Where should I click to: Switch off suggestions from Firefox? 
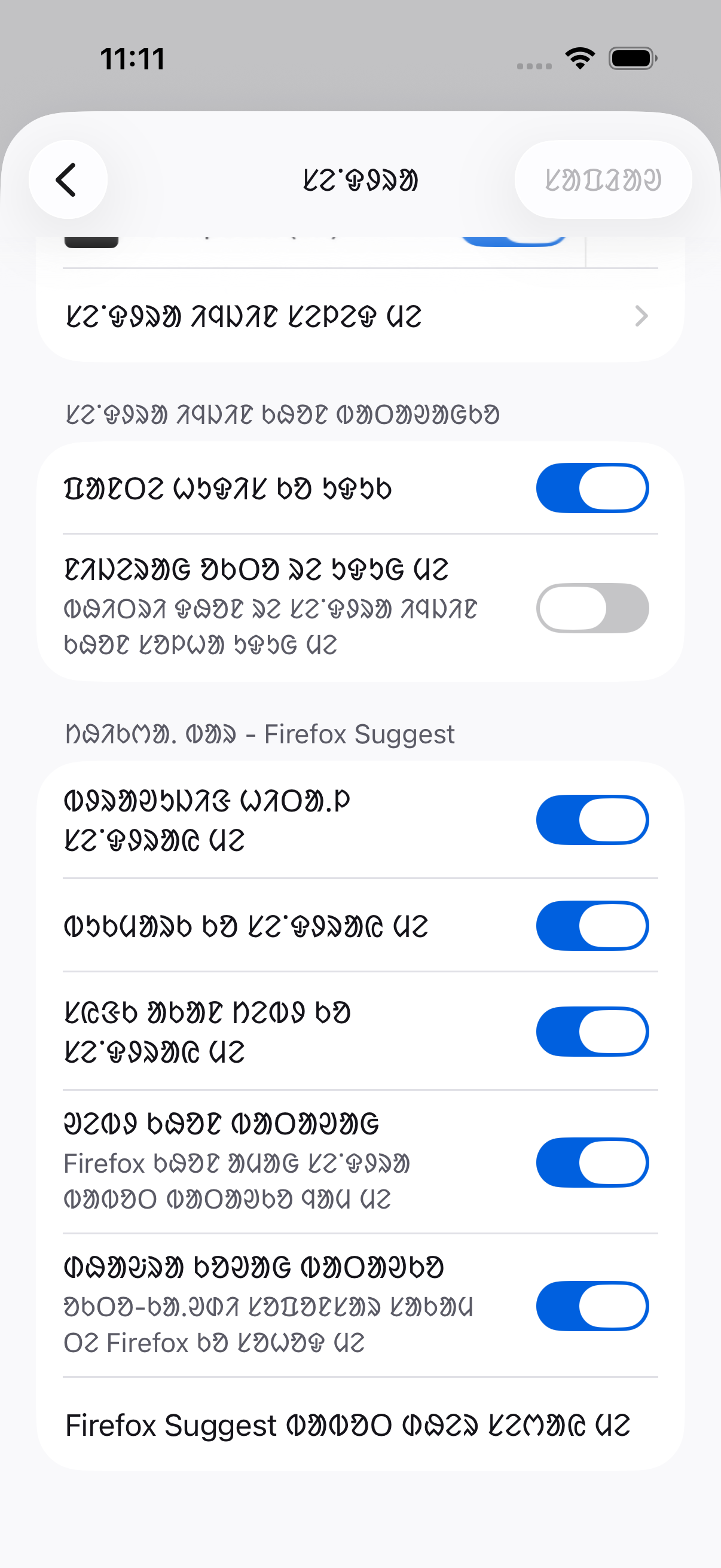[591, 1162]
